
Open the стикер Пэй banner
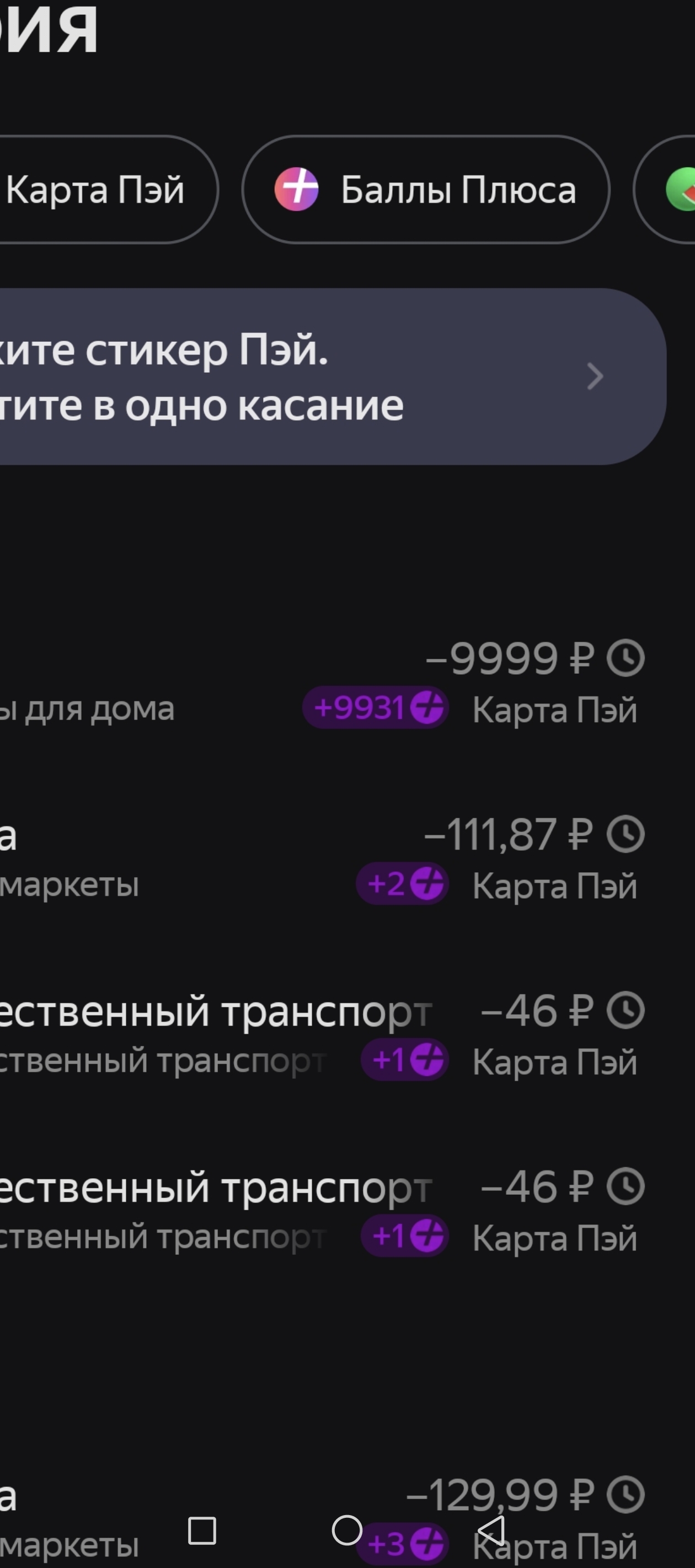click(x=332, y=376)
